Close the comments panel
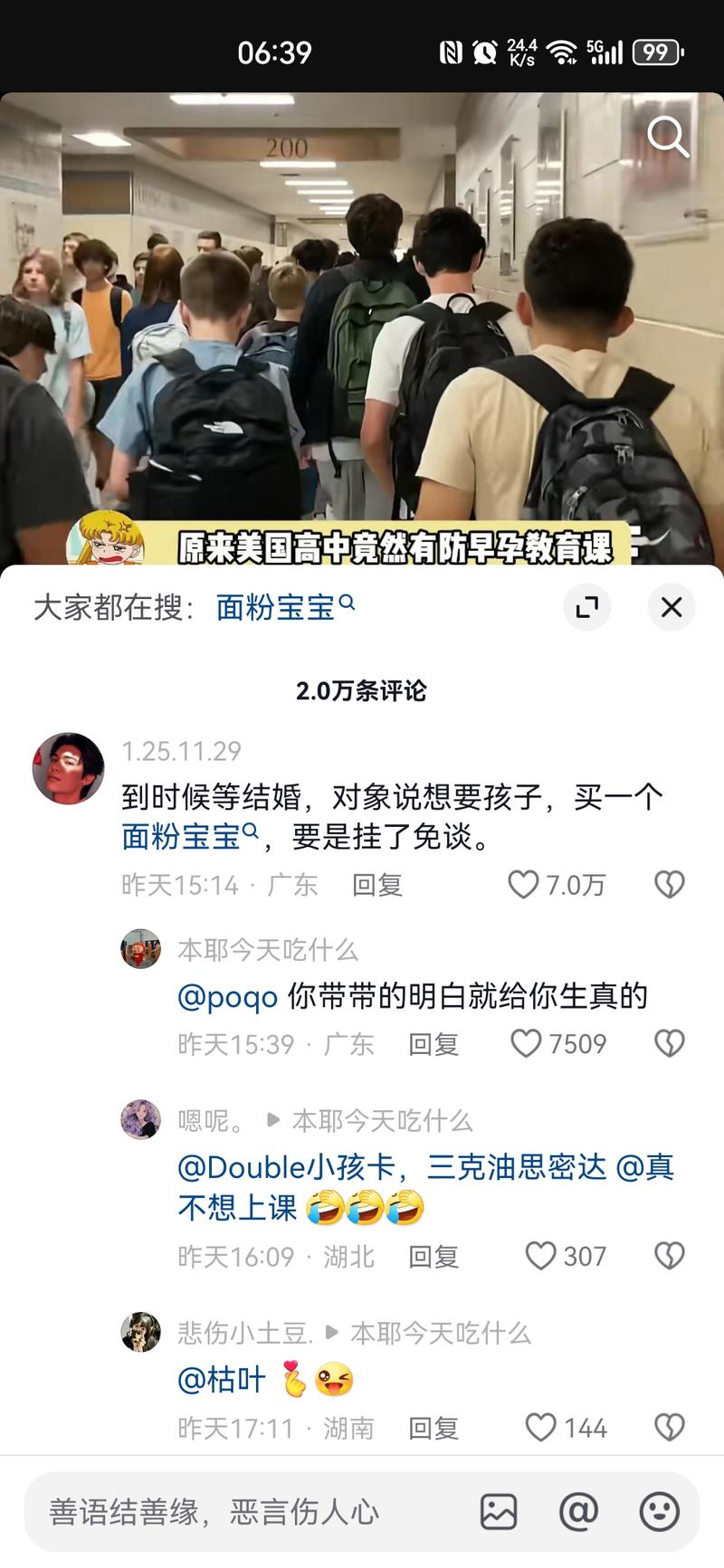 (671, 607)
